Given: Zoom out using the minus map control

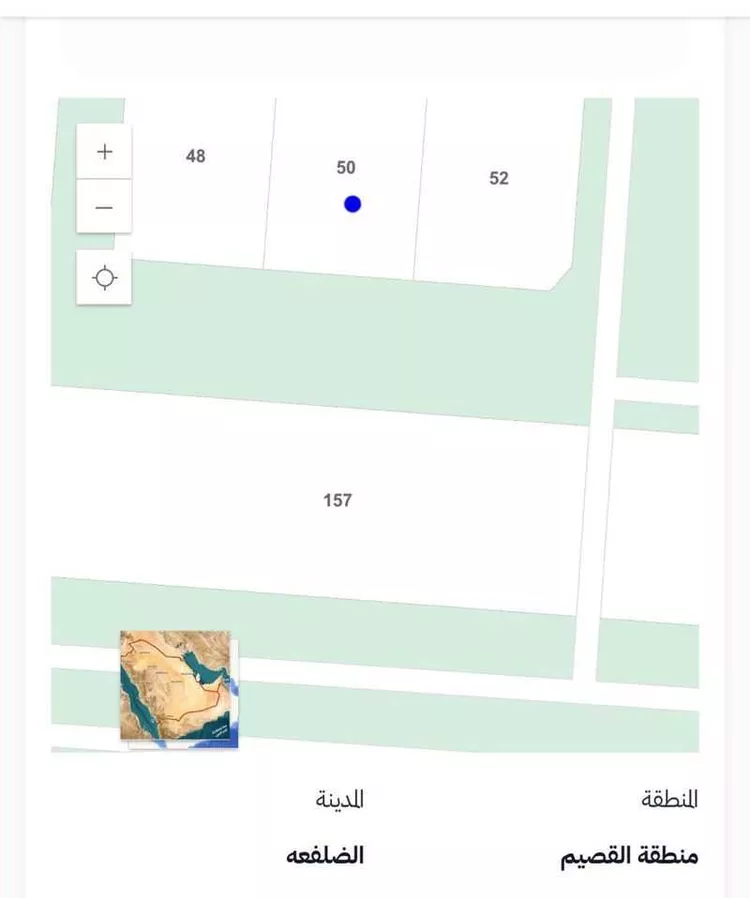Looking at the screenshot, I should click(104, 206).
